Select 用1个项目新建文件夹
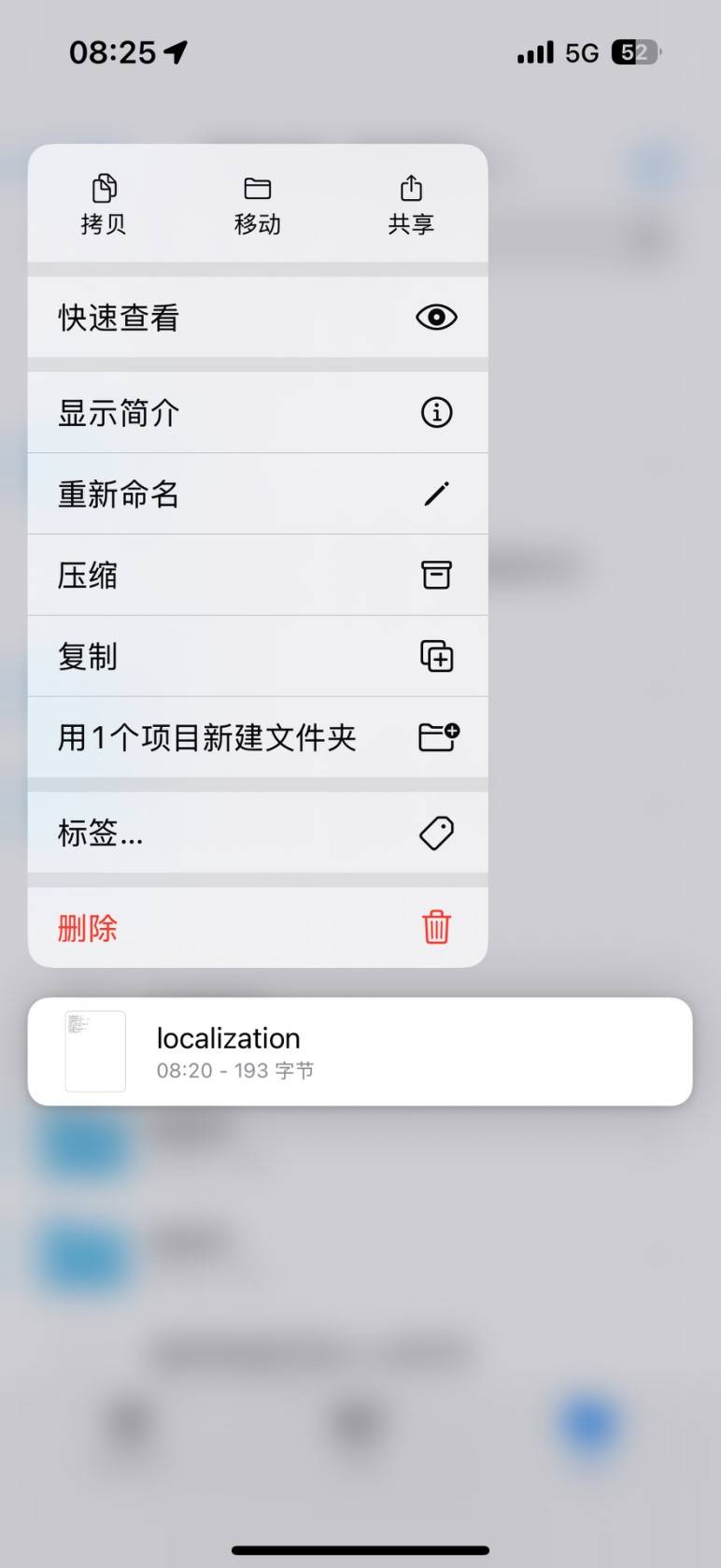 click(258, 738)
